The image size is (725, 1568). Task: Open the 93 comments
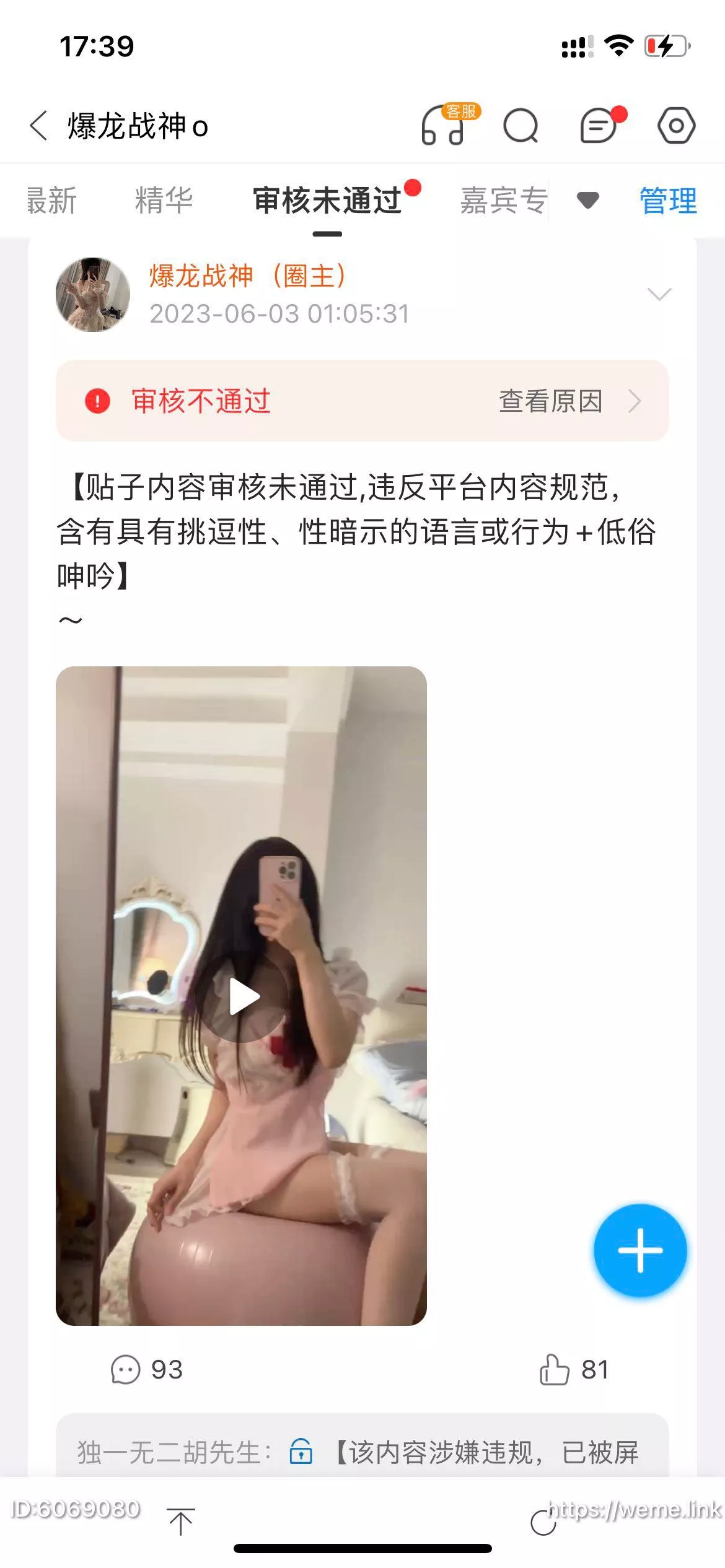pos(147,1369)
